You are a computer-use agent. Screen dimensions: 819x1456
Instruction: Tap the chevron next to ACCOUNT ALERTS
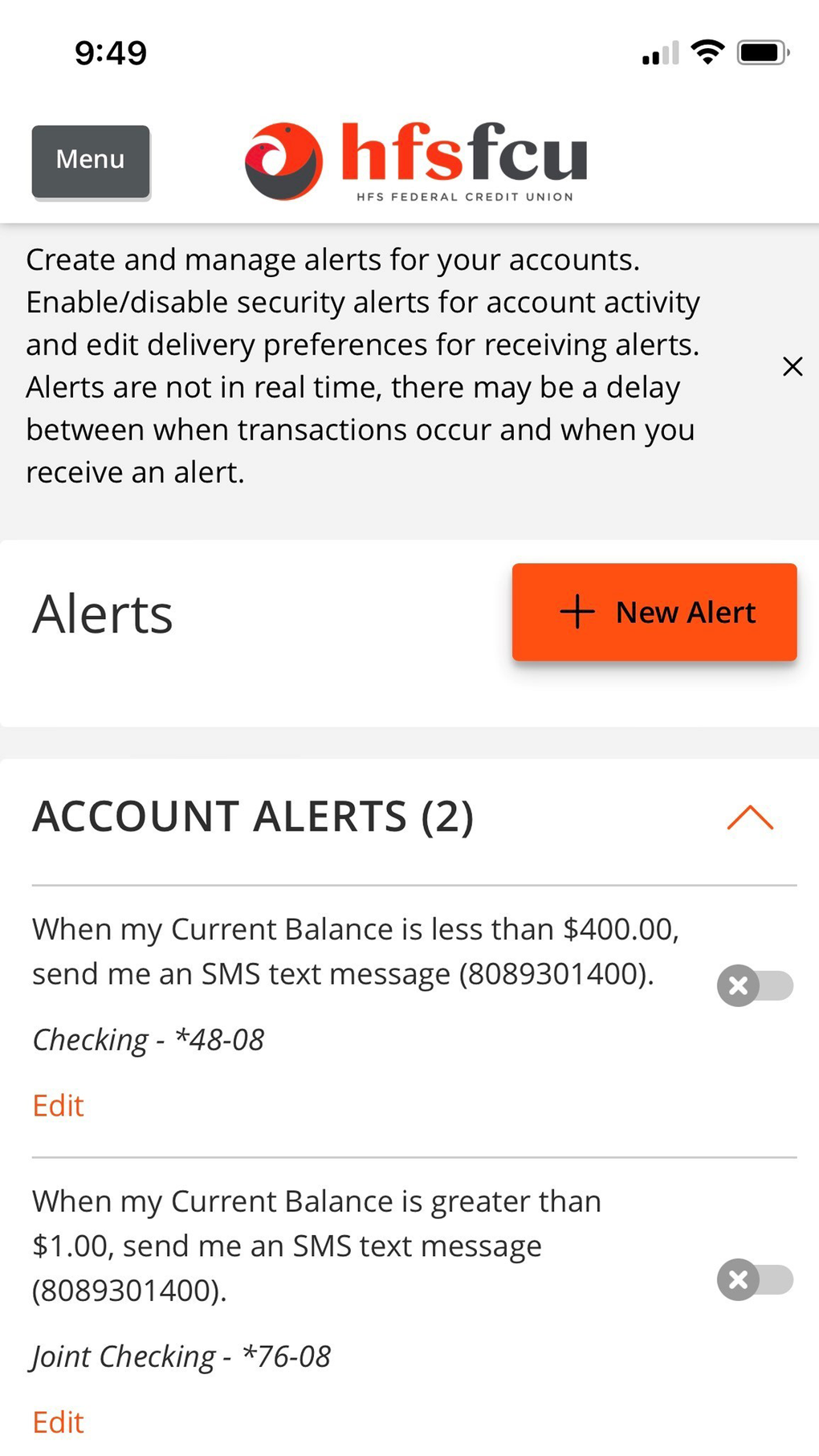click(x=751, y=818)
